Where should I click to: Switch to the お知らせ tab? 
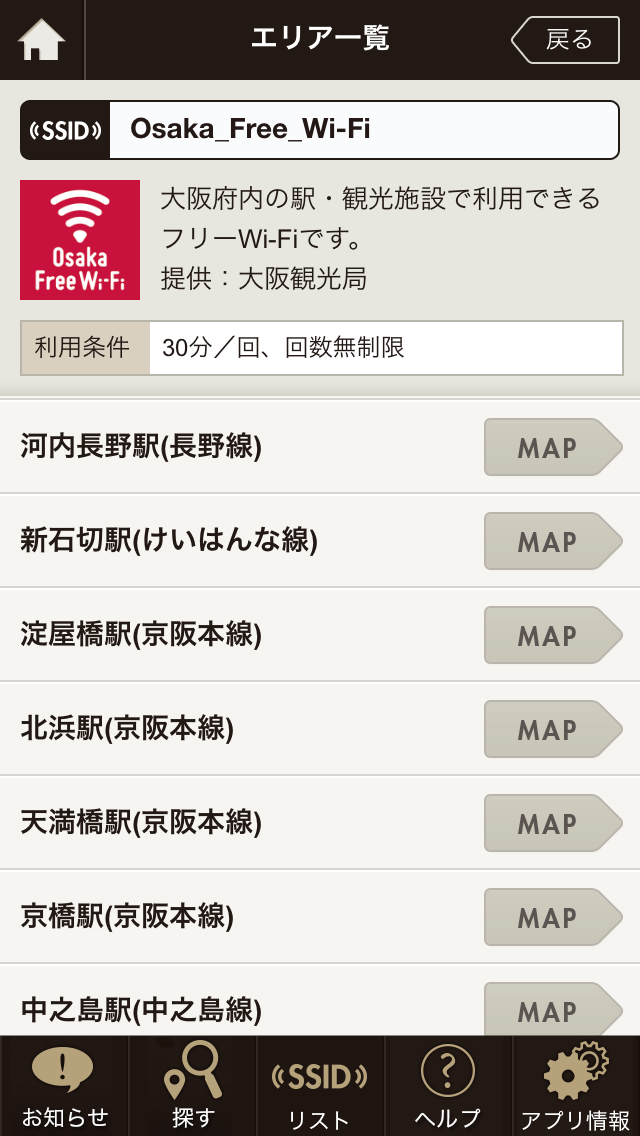64,1086
